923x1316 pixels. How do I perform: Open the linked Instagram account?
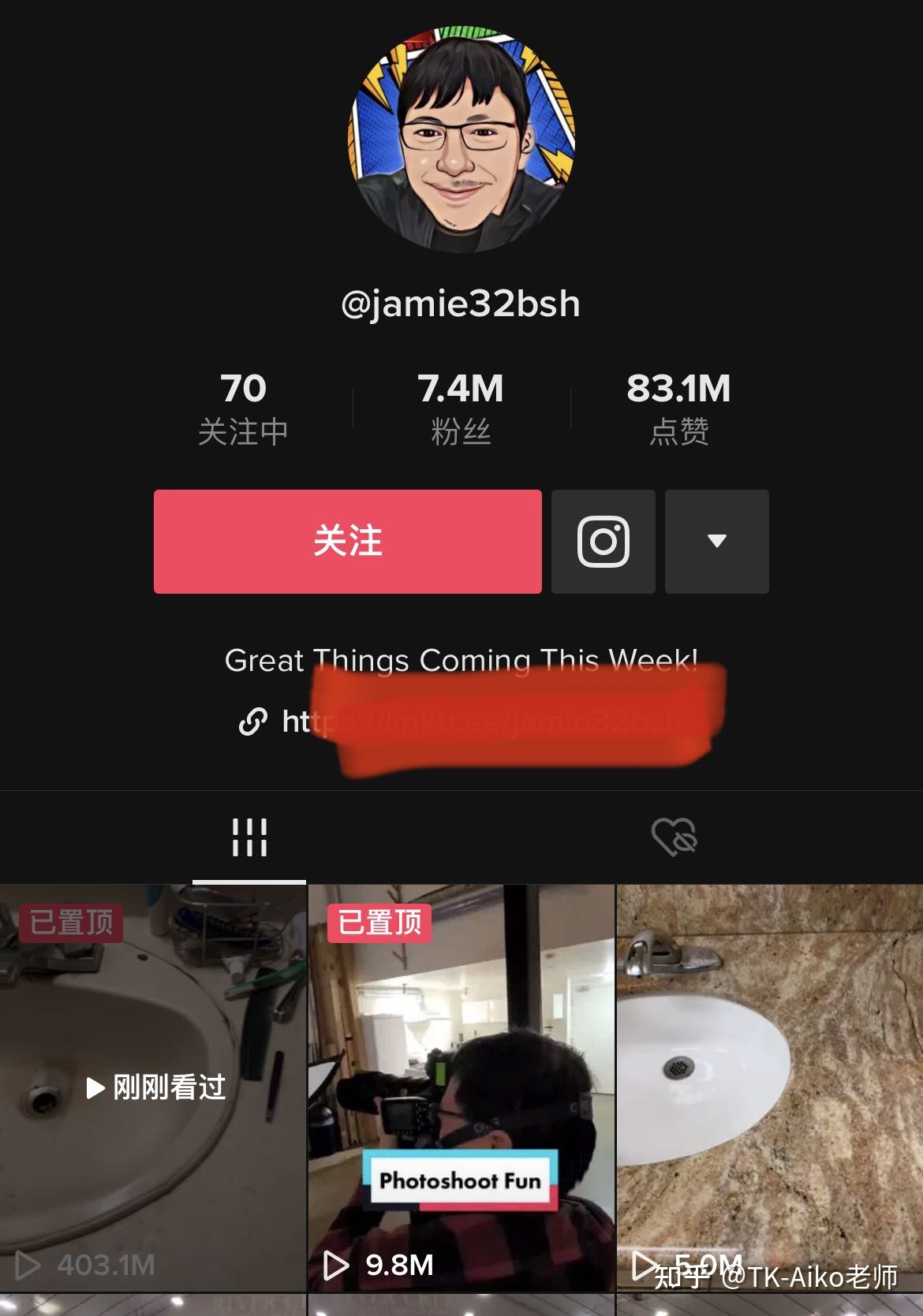[603, 541]
